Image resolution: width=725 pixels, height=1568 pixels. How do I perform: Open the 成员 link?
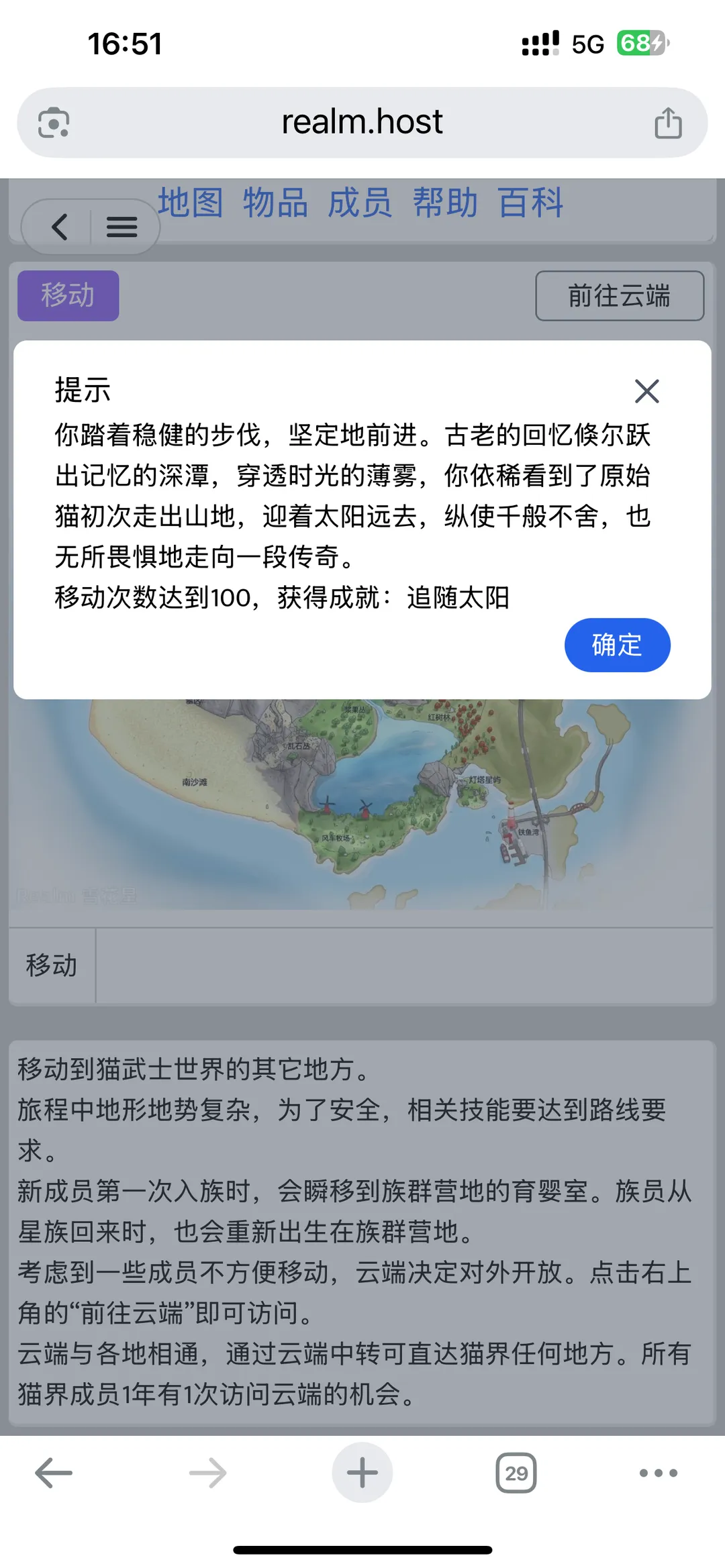[360, 203]
